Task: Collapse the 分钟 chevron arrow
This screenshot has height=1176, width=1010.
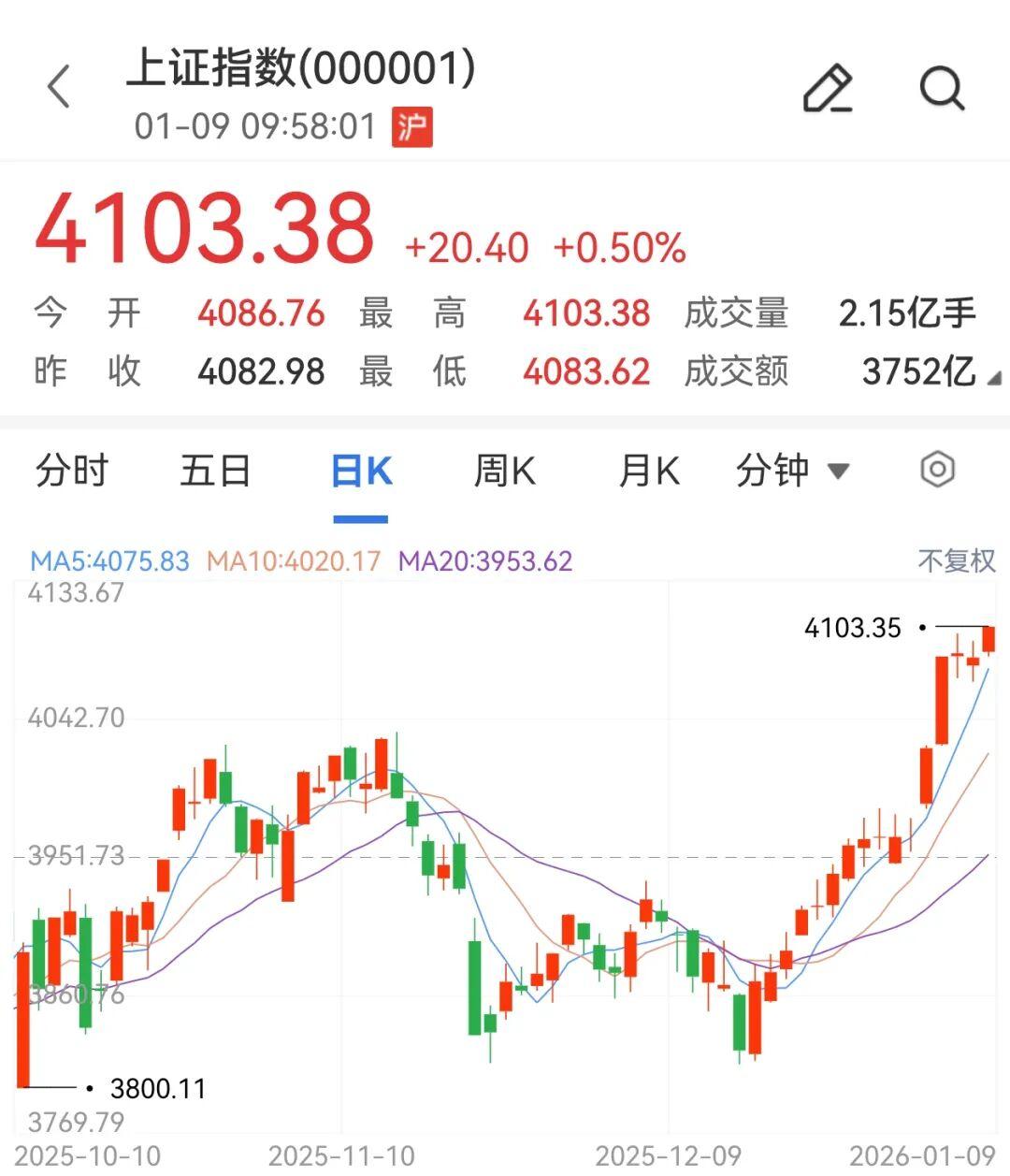Action: point(839,472)
